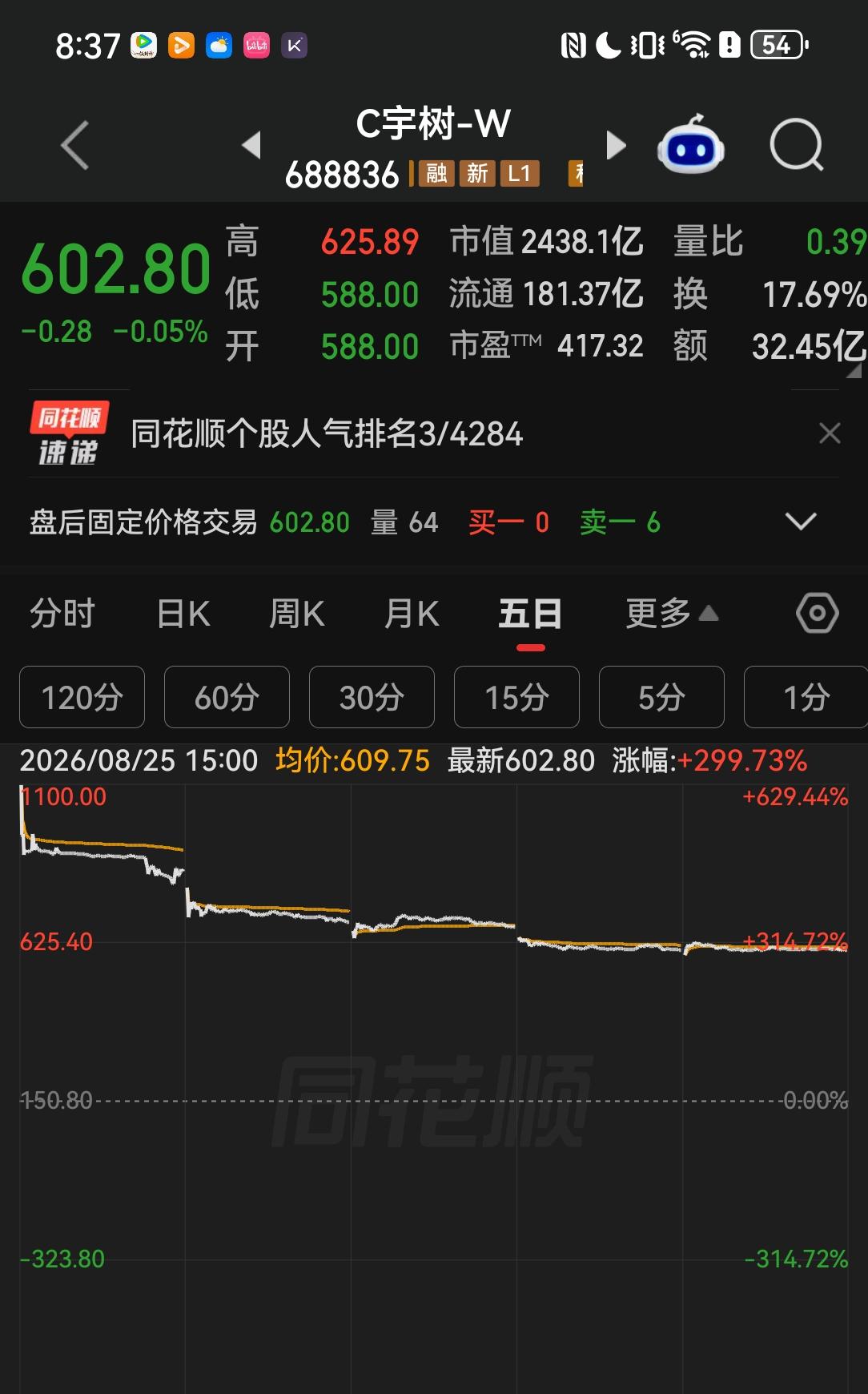Go back using the top-left arrow
Image resolution: width=868 pixels, height=1394 pixels.
click(74, 146)
